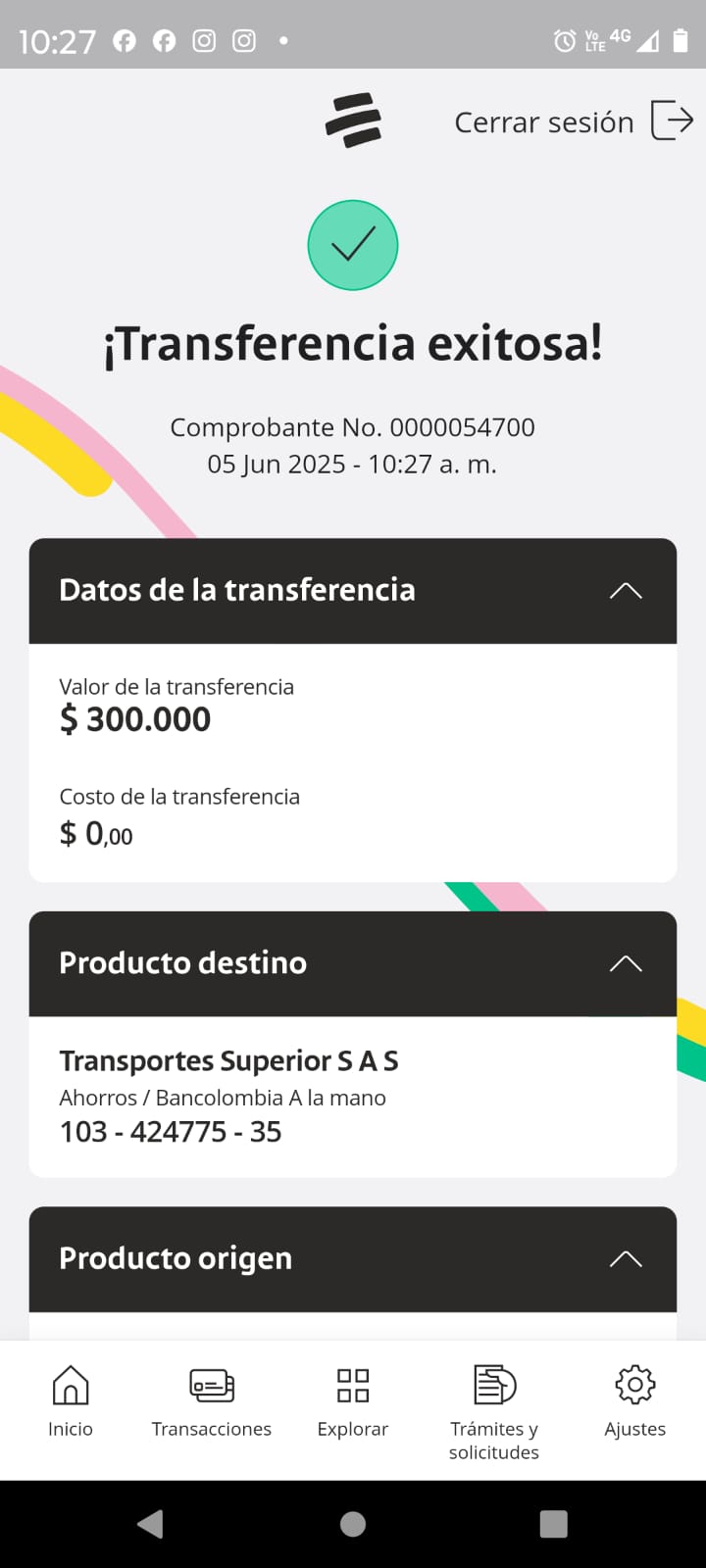Screen dimensions: 706x1568
Task: Tap Cerrar sesión to log out
Action: pos(574,122)
